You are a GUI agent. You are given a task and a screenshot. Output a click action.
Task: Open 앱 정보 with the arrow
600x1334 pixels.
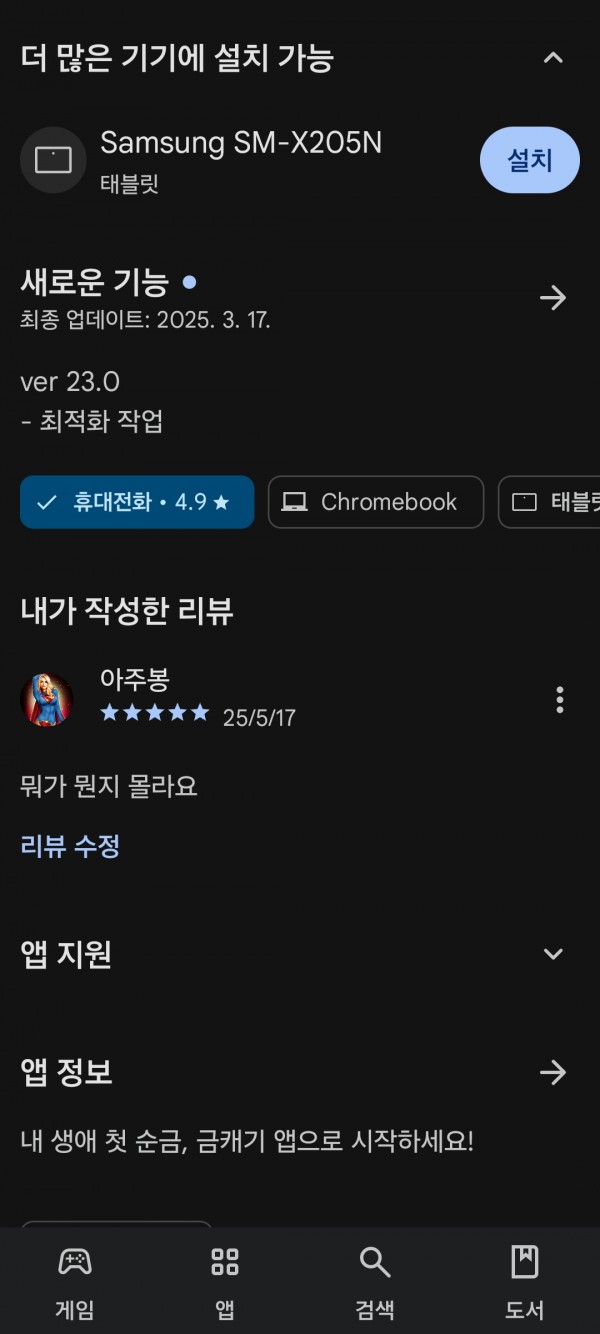[553, 1073]
